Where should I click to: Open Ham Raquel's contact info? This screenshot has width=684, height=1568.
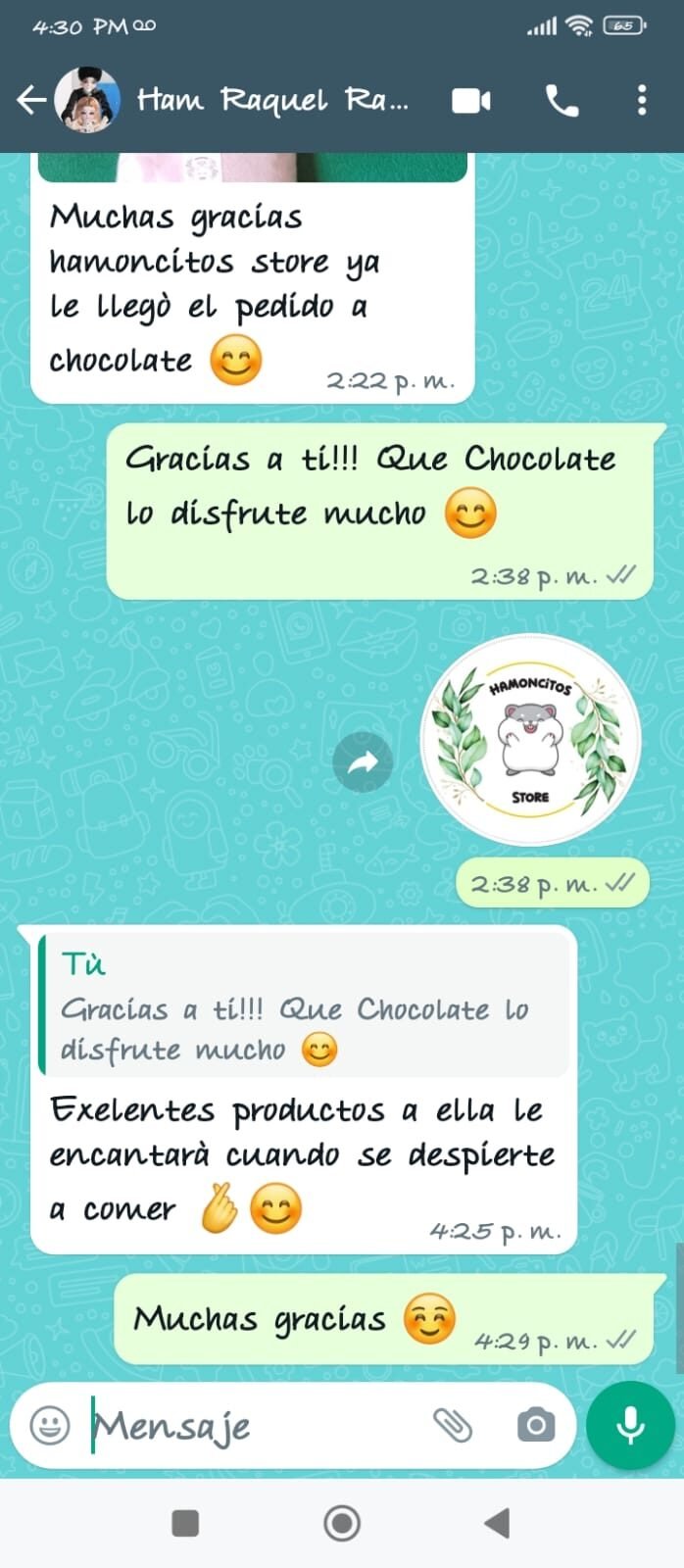point(272,100)
